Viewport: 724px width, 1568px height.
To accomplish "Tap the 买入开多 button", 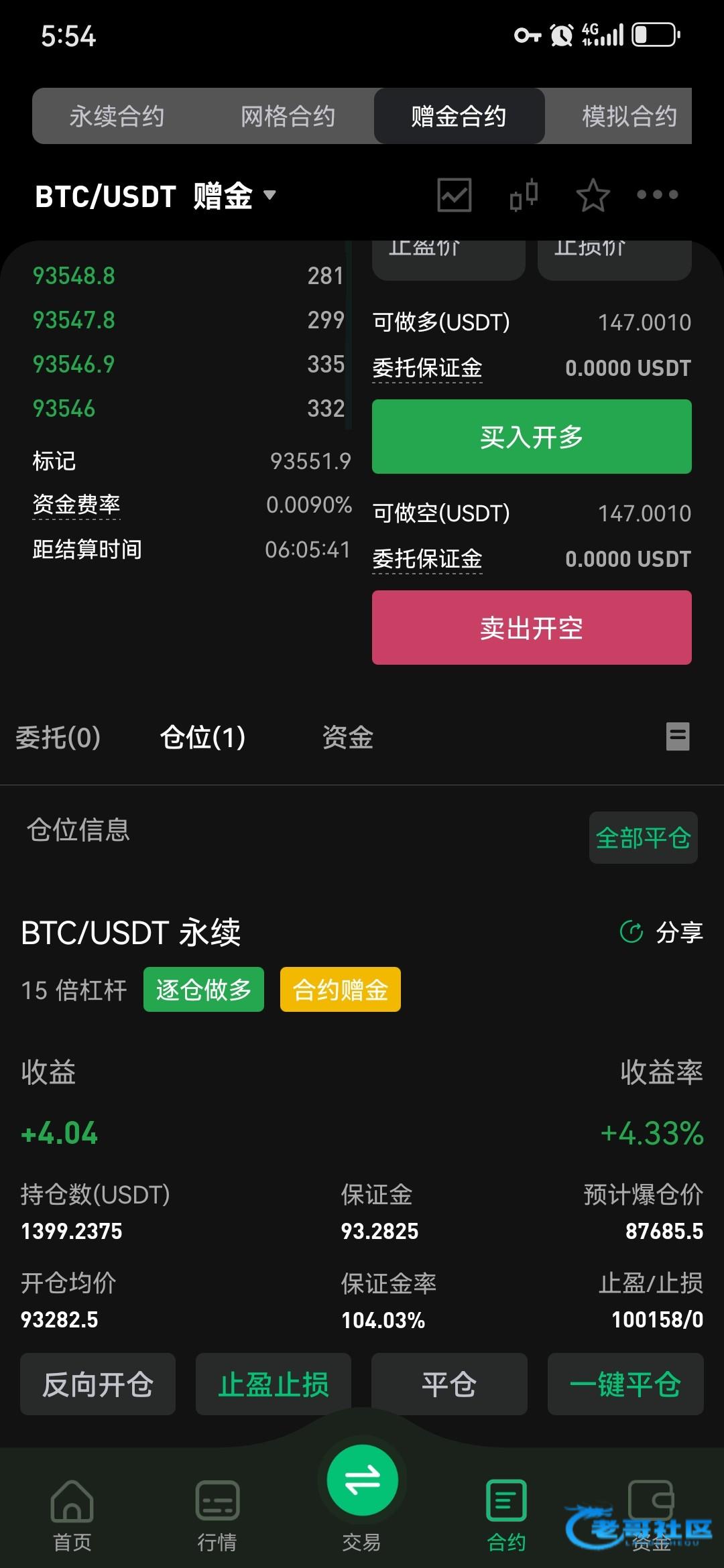I will (532, 437).
